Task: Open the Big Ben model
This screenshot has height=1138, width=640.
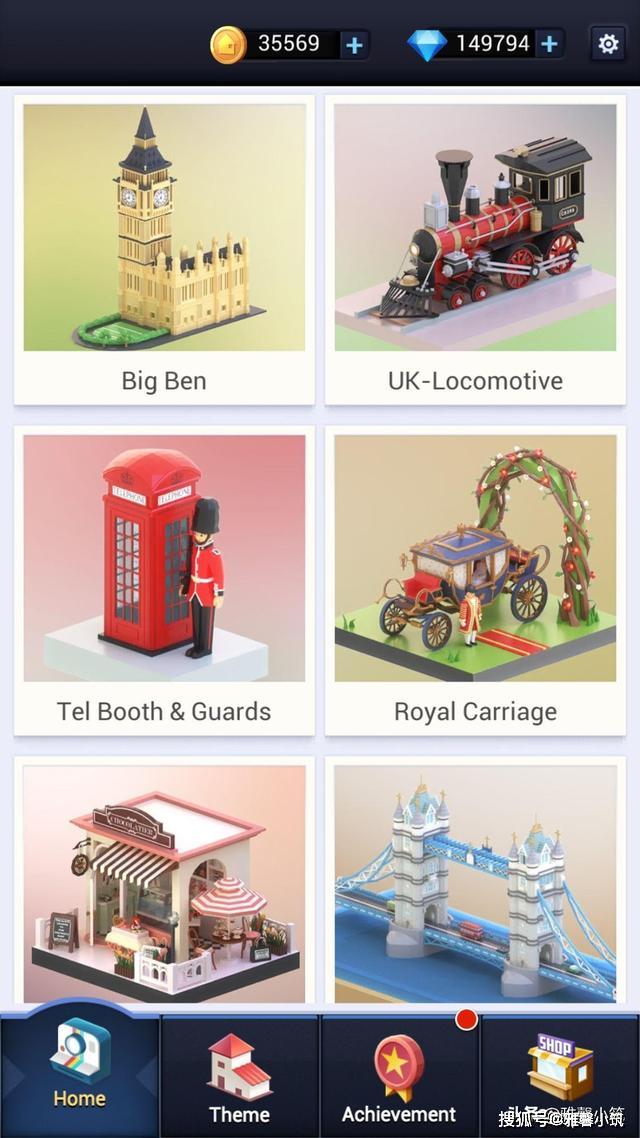Action: [164, 250]
